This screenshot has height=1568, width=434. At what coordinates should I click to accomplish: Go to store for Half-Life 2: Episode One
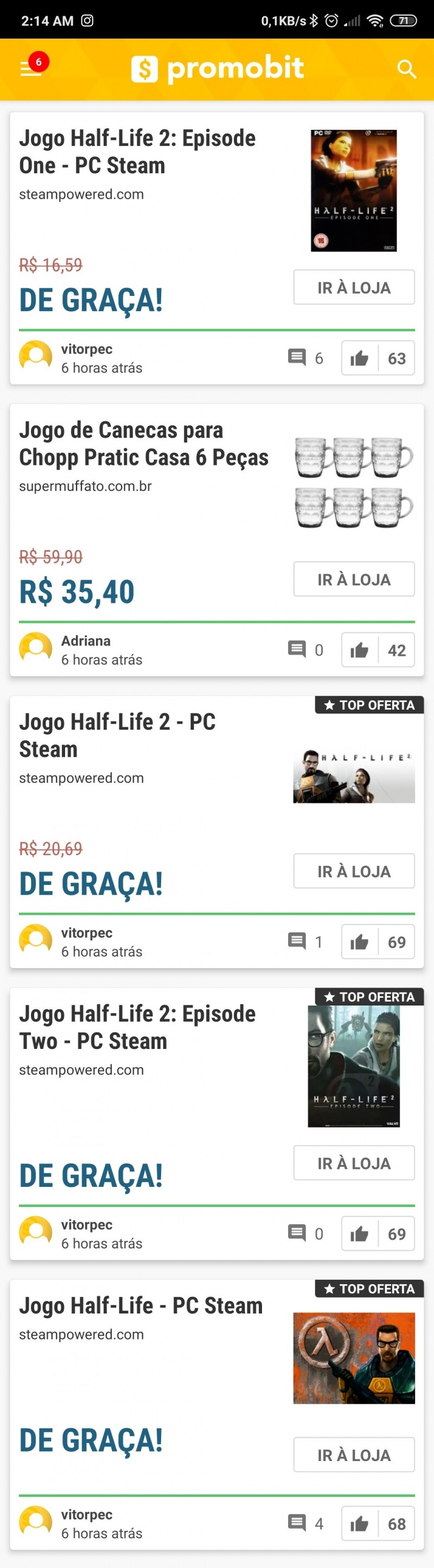[x=354, y=287]
